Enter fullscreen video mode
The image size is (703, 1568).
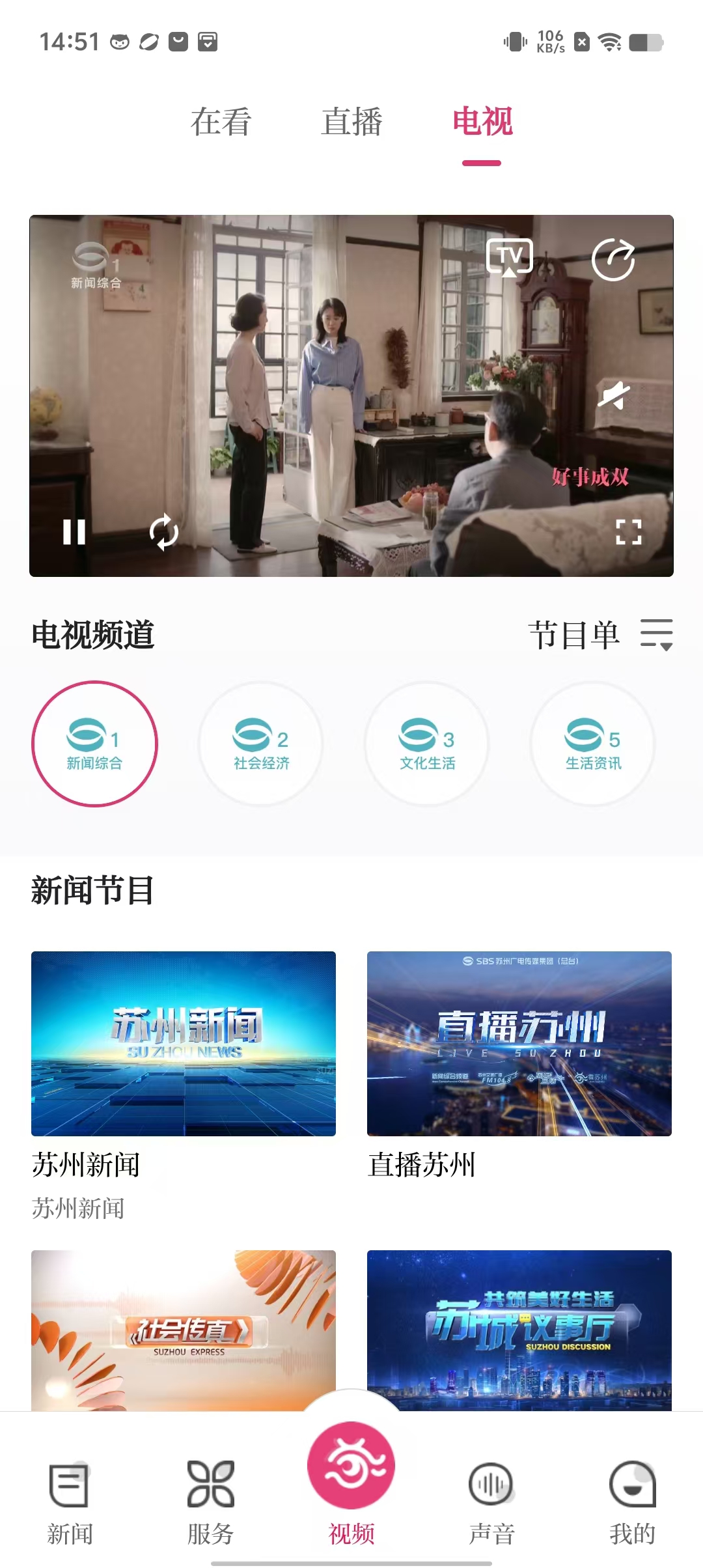[x=628, y=531]
